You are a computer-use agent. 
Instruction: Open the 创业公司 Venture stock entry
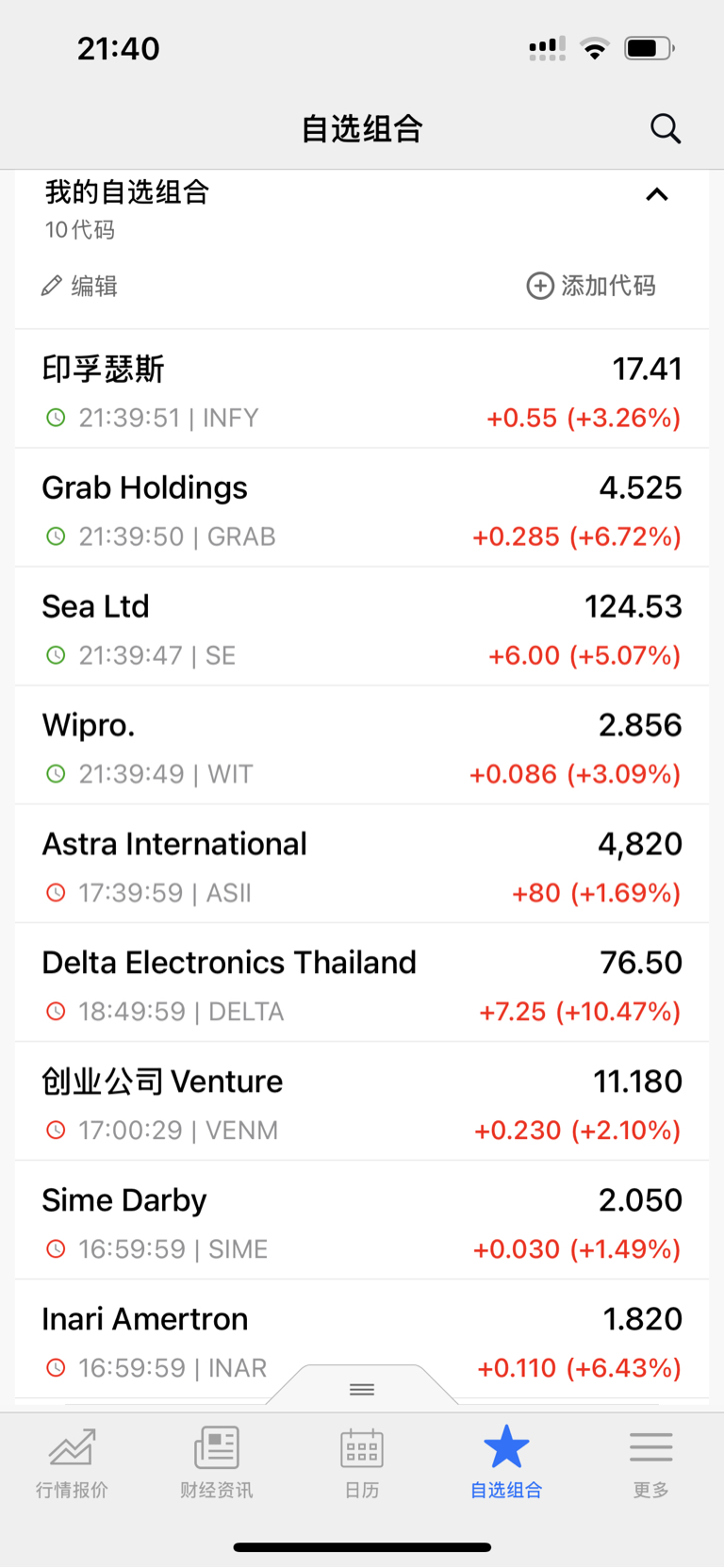361,1101
